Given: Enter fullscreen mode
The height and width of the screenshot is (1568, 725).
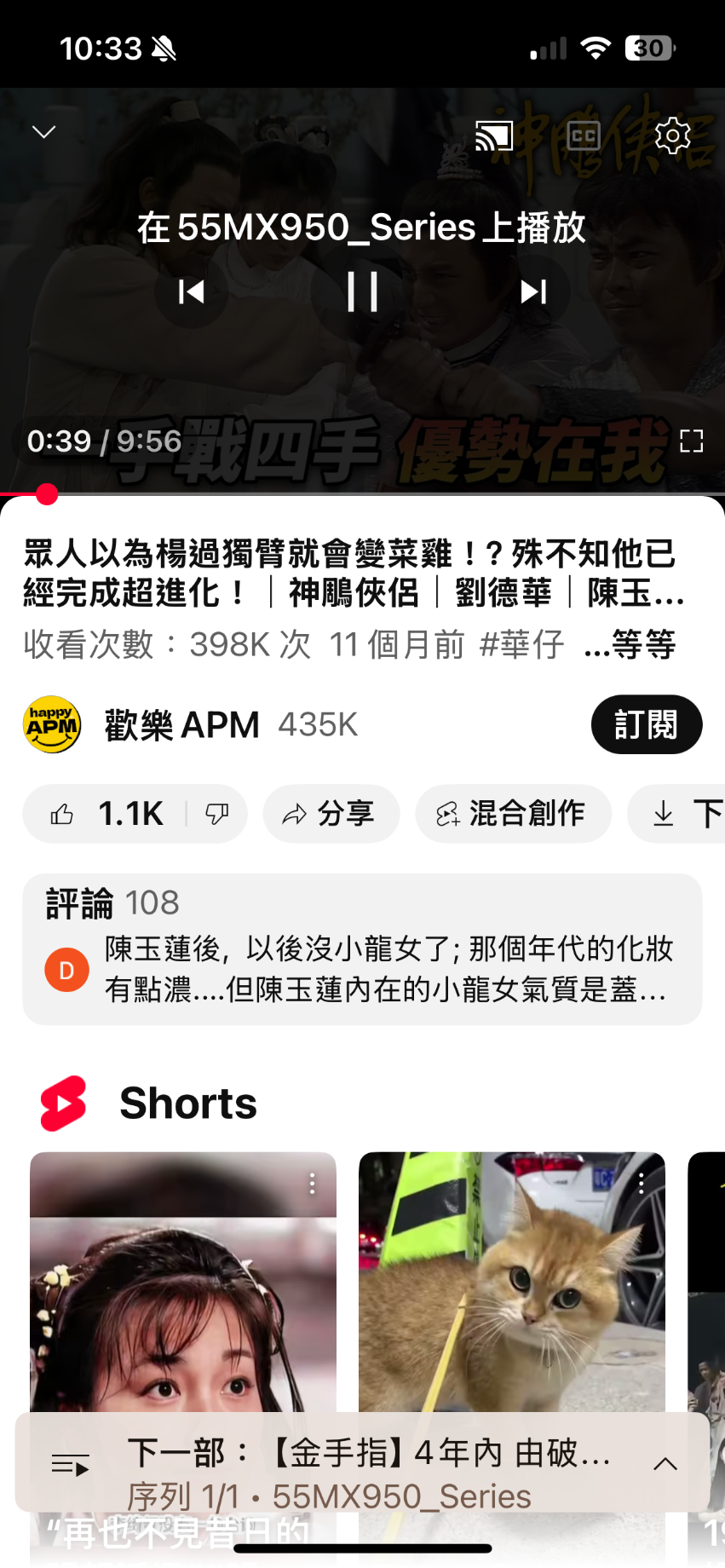Looking at the screenshot, I should coord(691,441).
